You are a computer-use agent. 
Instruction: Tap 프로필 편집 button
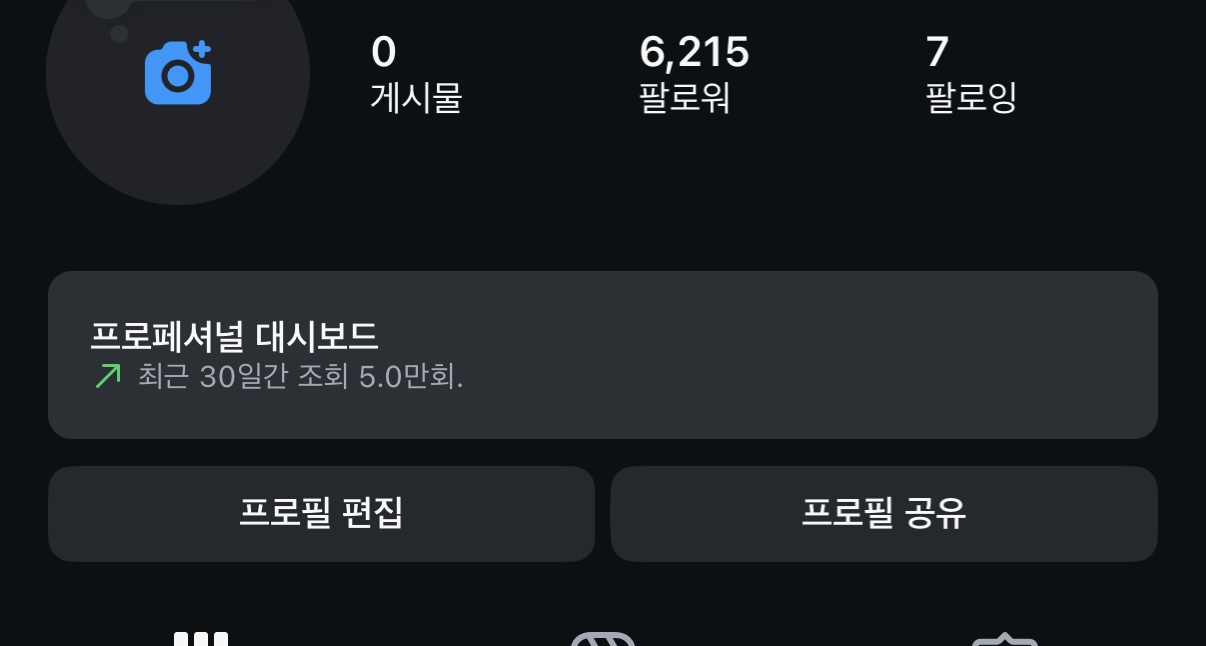(x=321, y=513)
